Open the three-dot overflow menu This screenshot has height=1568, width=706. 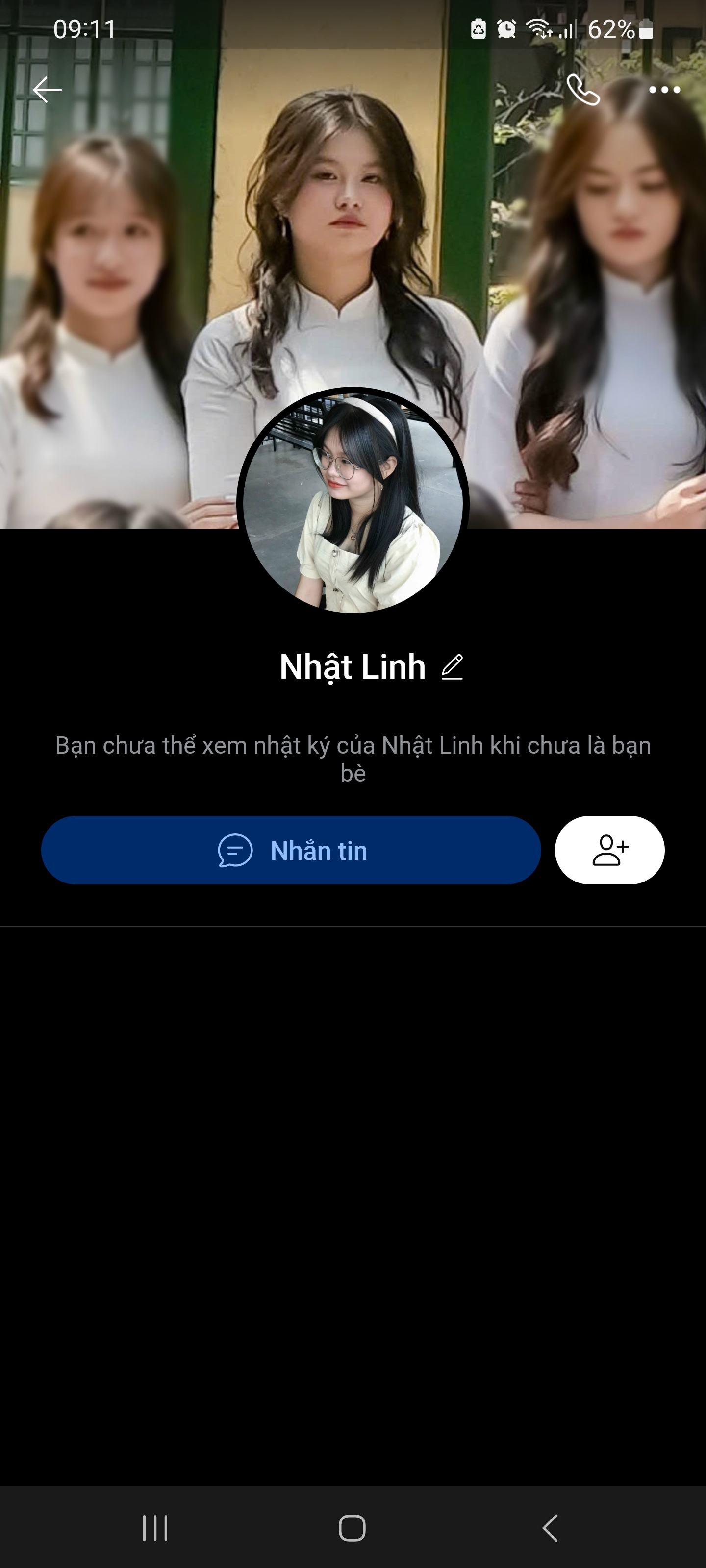tap(664, 90)
